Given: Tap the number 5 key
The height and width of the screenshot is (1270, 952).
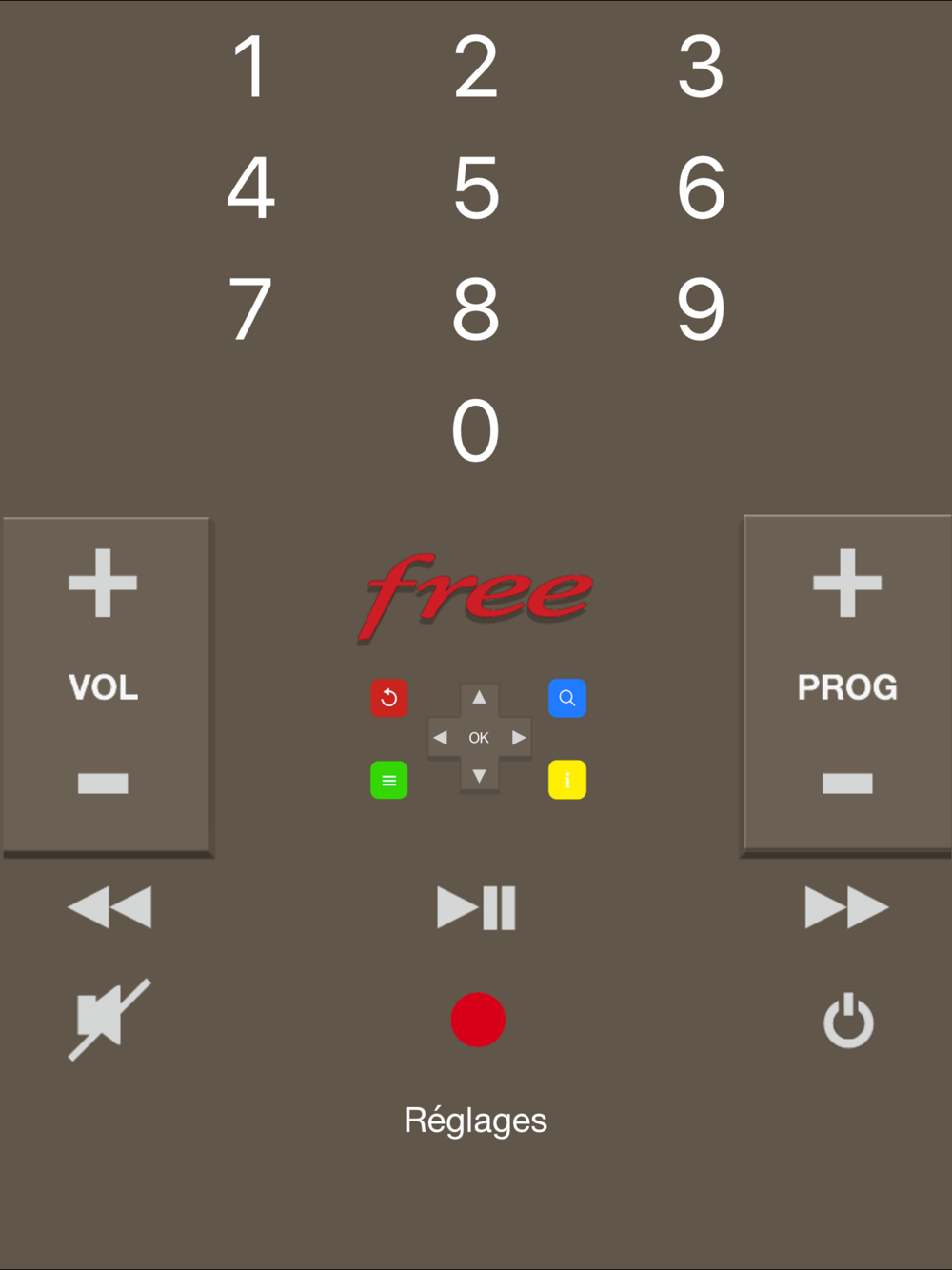Looking at the screenshot, I should [x=476, y=188].
